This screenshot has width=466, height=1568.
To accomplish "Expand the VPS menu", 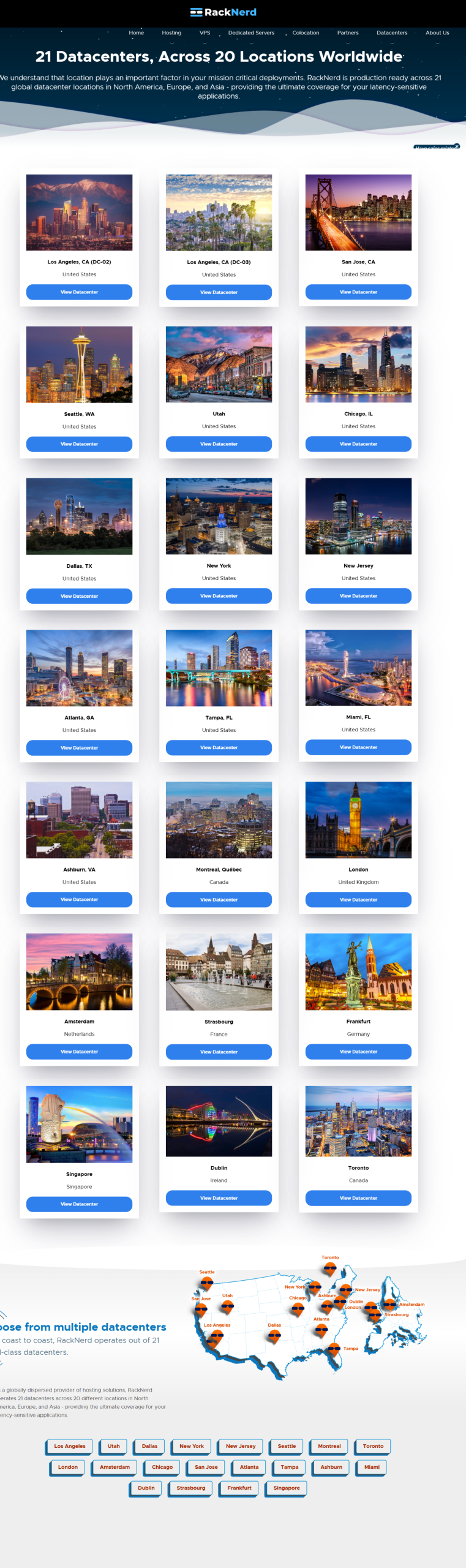I will pyautogui.click(x=205, y=33).
